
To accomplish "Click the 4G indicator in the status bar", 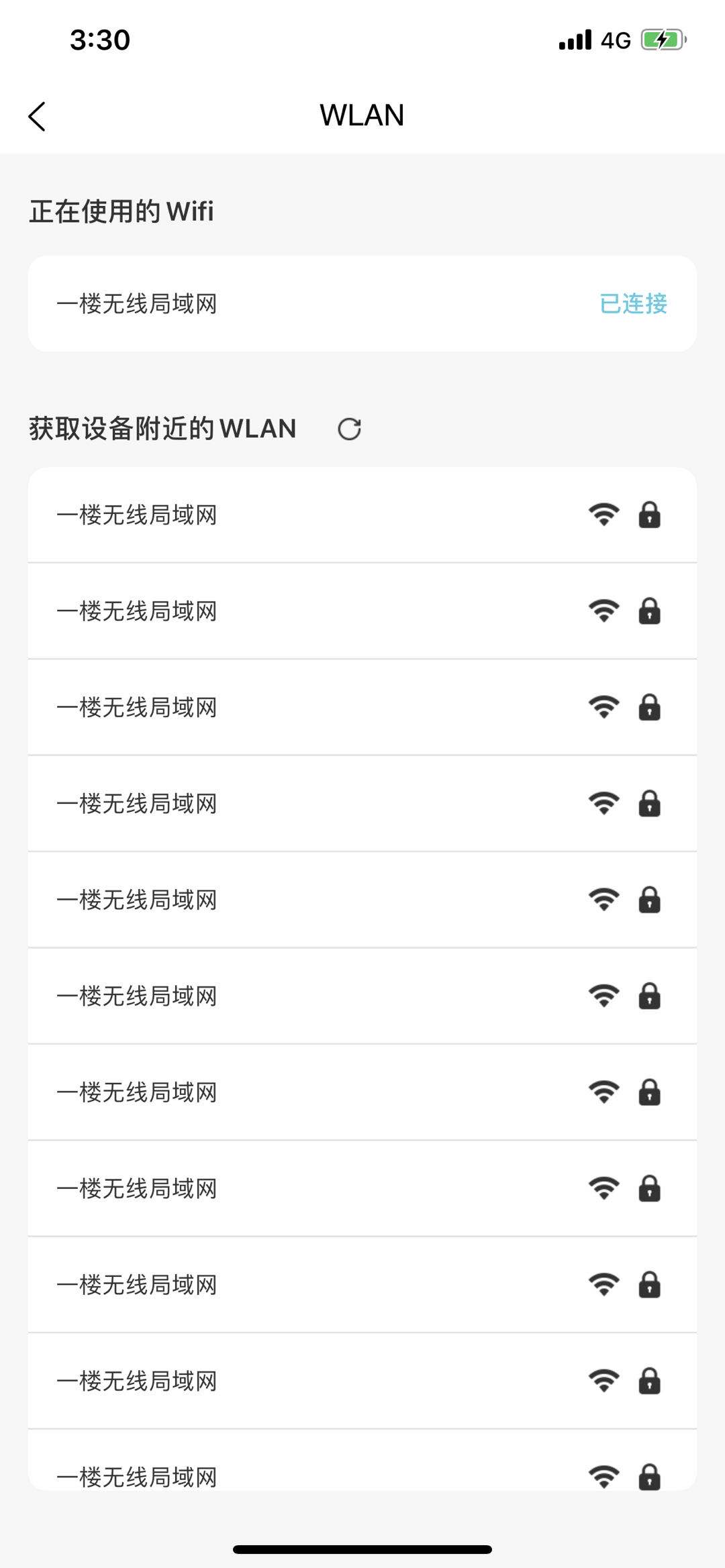I will 616,40.
